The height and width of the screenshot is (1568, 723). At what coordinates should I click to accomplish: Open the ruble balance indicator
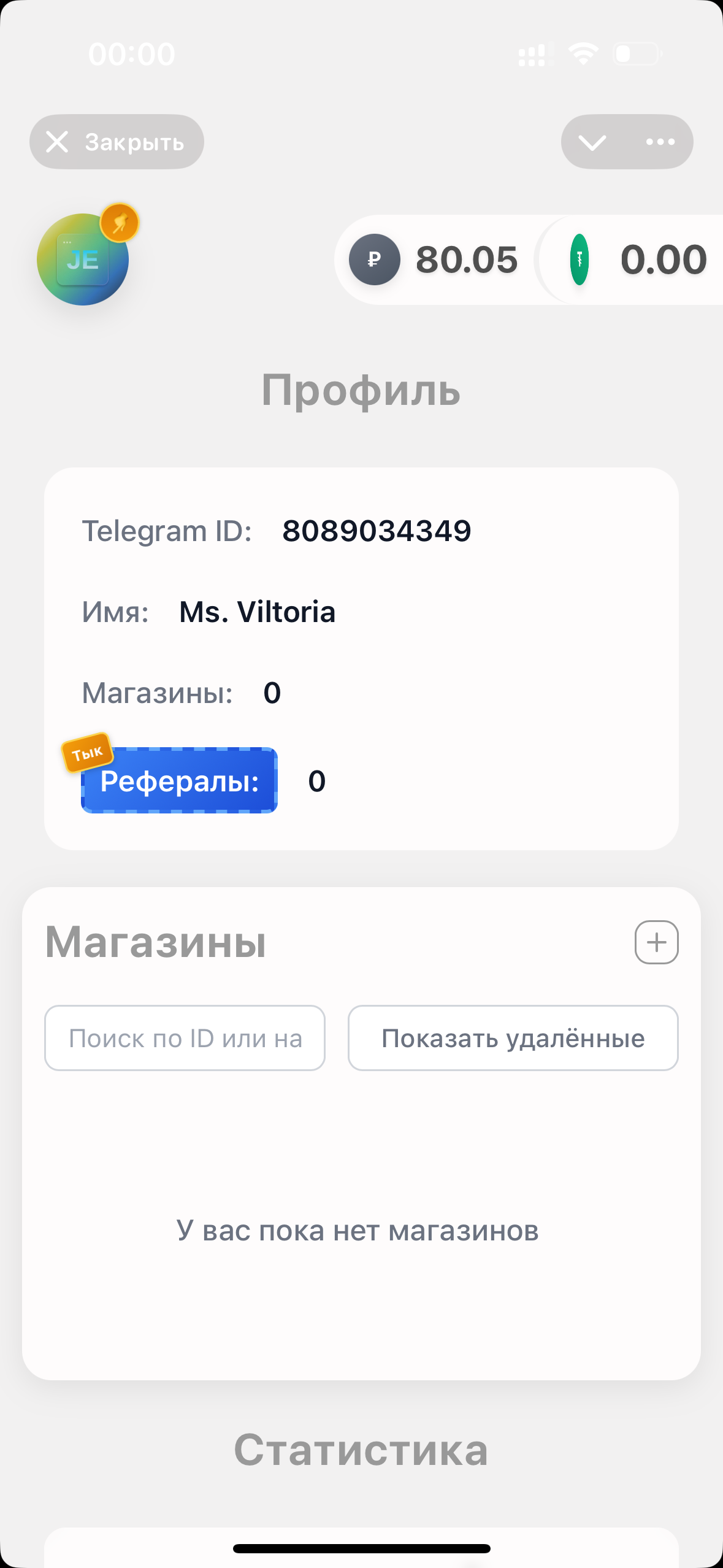[437, 259]
